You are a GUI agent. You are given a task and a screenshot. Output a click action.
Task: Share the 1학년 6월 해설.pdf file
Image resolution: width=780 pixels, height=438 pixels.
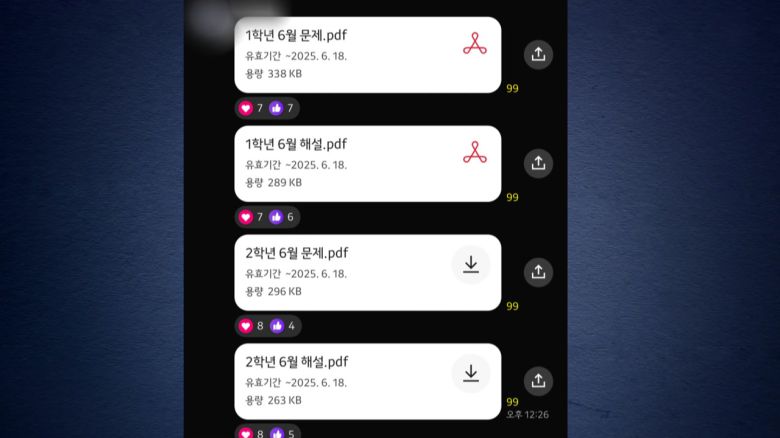pos(538,163)
